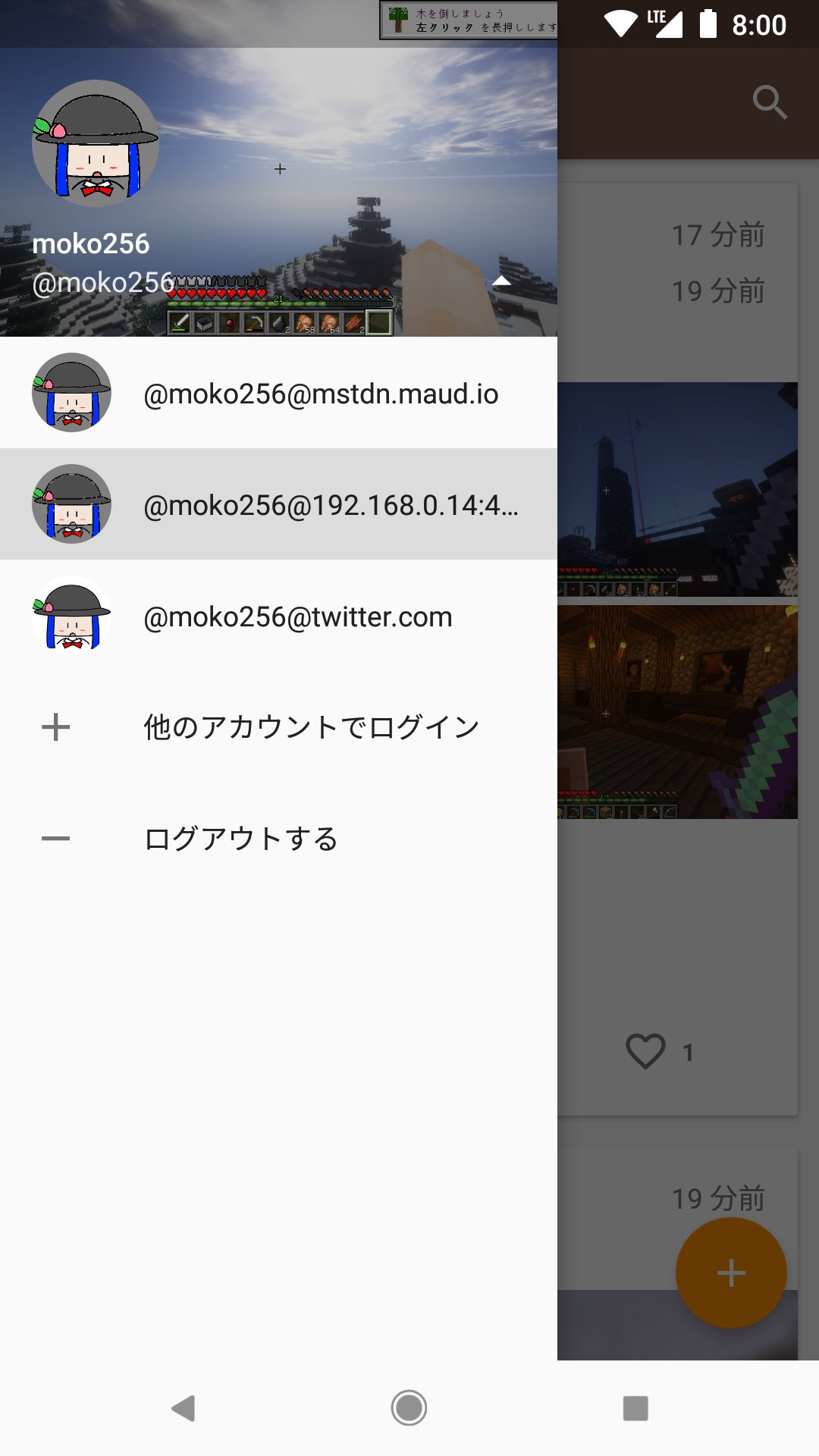
Task: Compose a new post with plus button
Action: coord(730,1272)
